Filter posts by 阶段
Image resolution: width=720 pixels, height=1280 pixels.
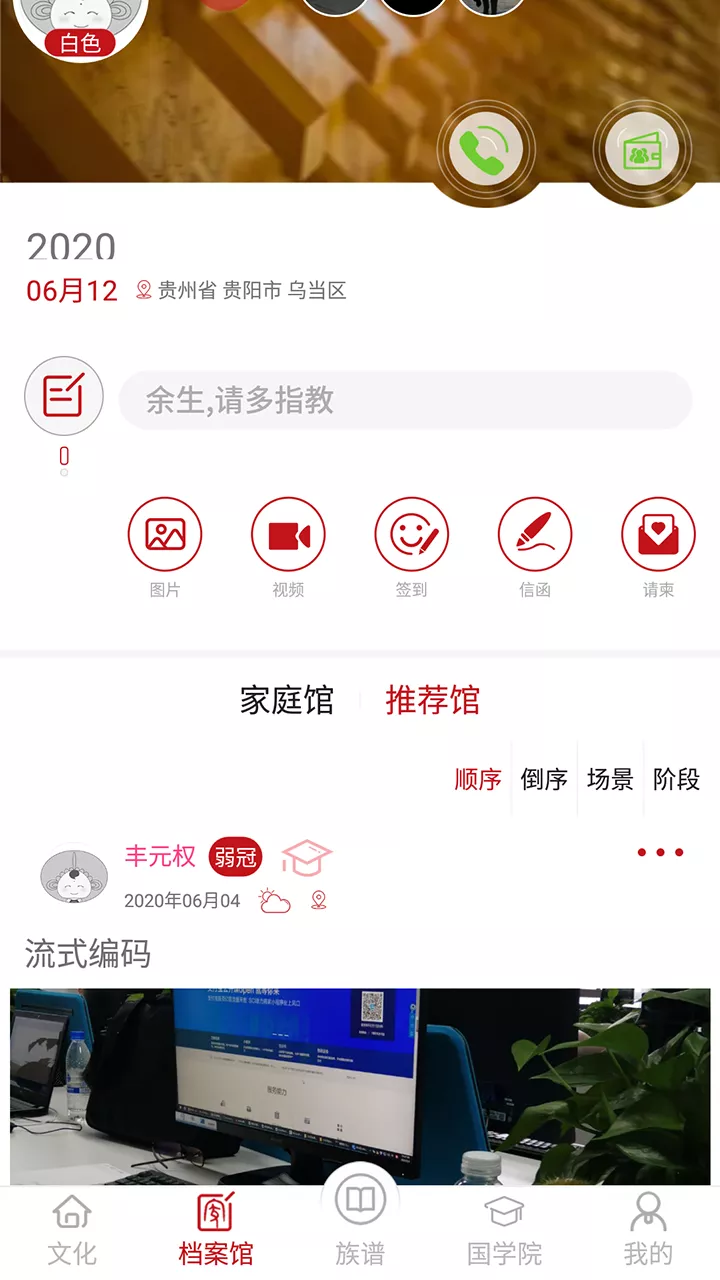tap(676, 779)
